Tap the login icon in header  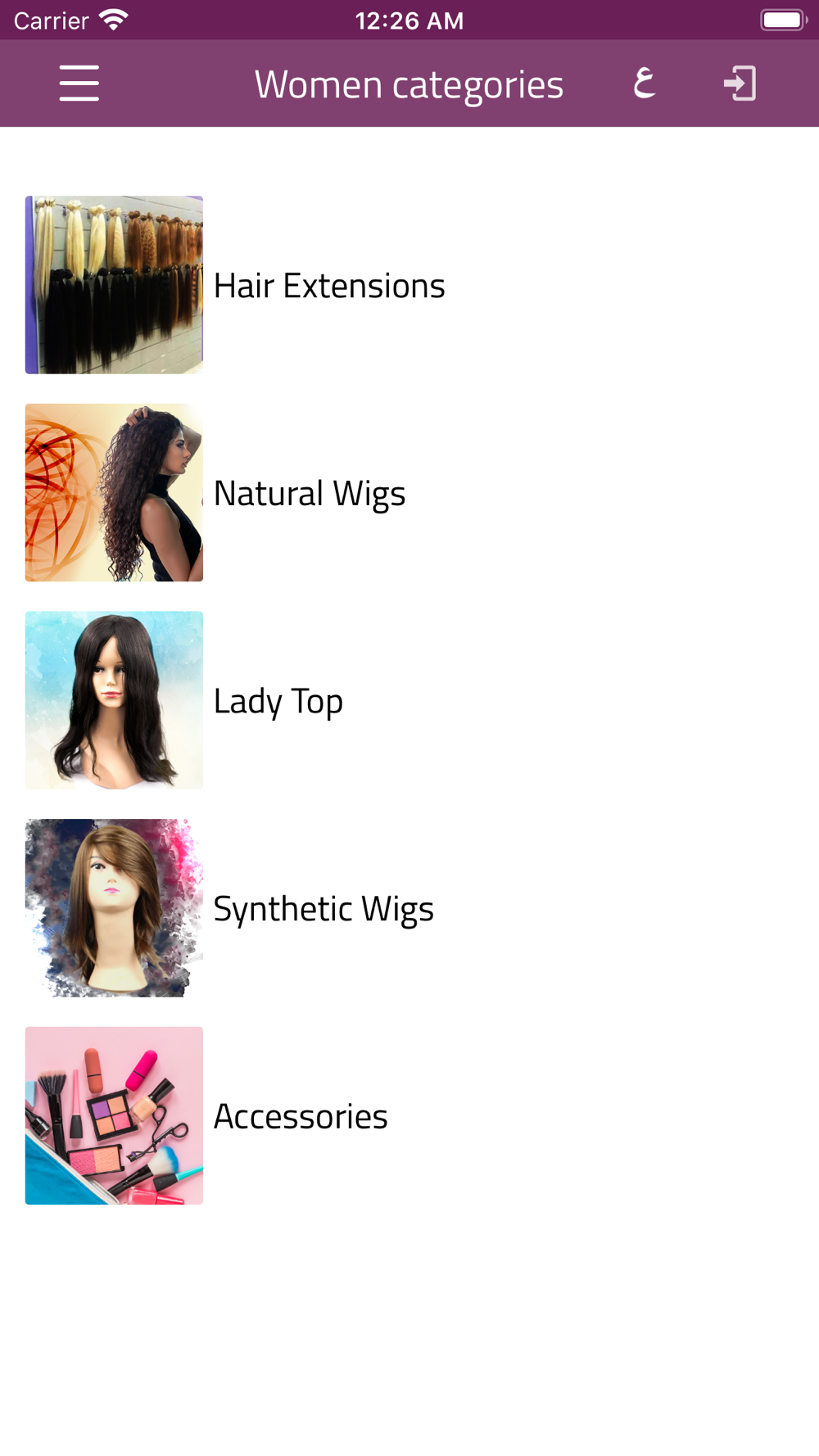[x=740, y=84]
